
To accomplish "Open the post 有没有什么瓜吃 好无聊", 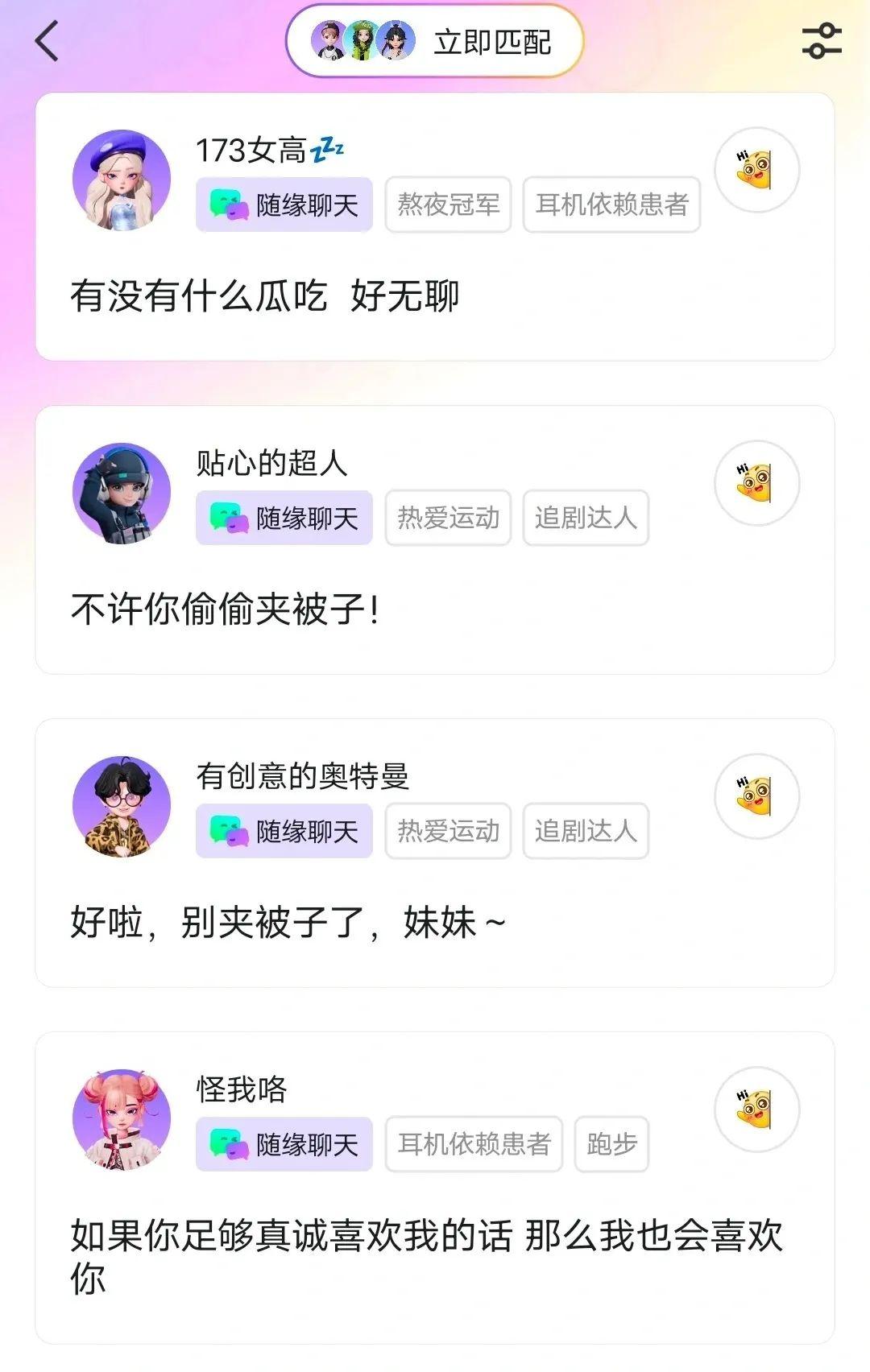I will [x=265, y=295].
